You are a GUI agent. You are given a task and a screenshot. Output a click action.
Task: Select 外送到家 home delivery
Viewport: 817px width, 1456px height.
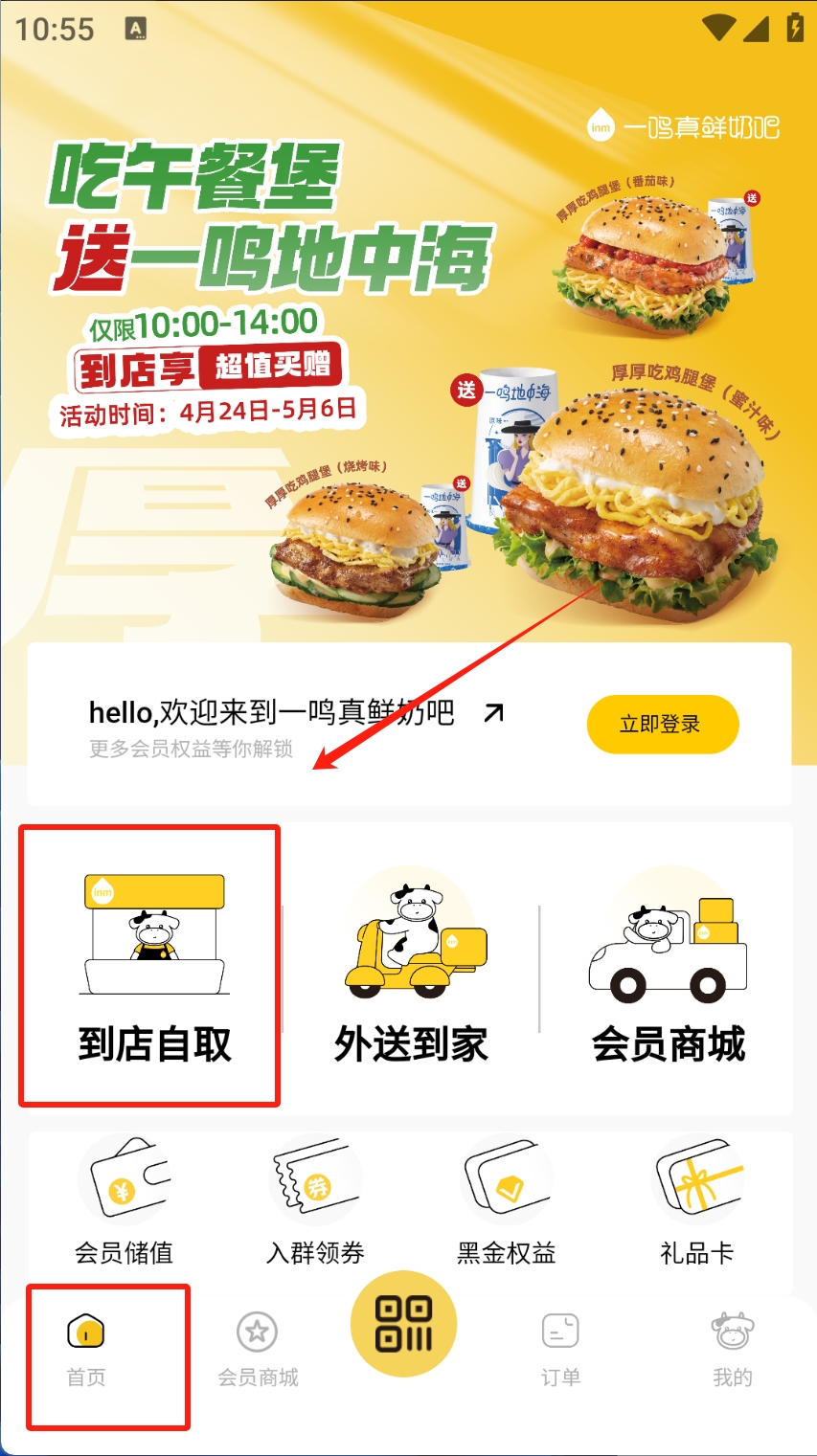[x=411, y=967]
